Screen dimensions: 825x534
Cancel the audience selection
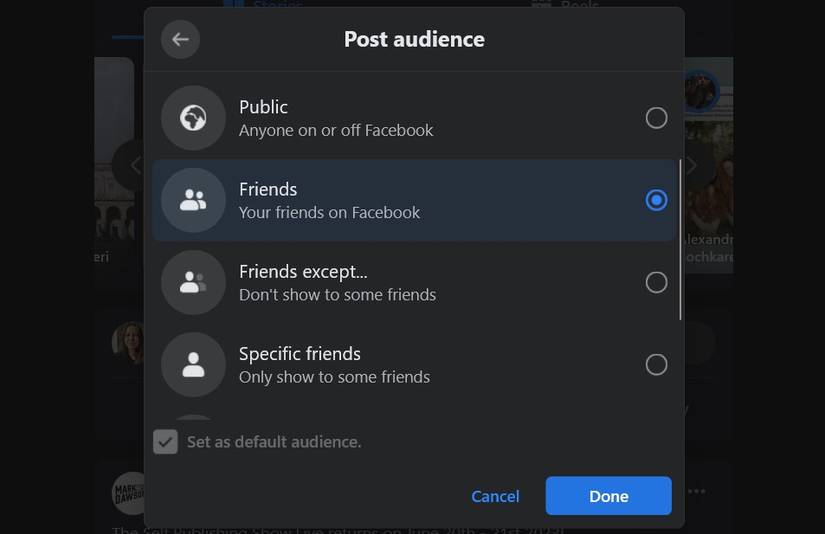(x=495, y=496)
